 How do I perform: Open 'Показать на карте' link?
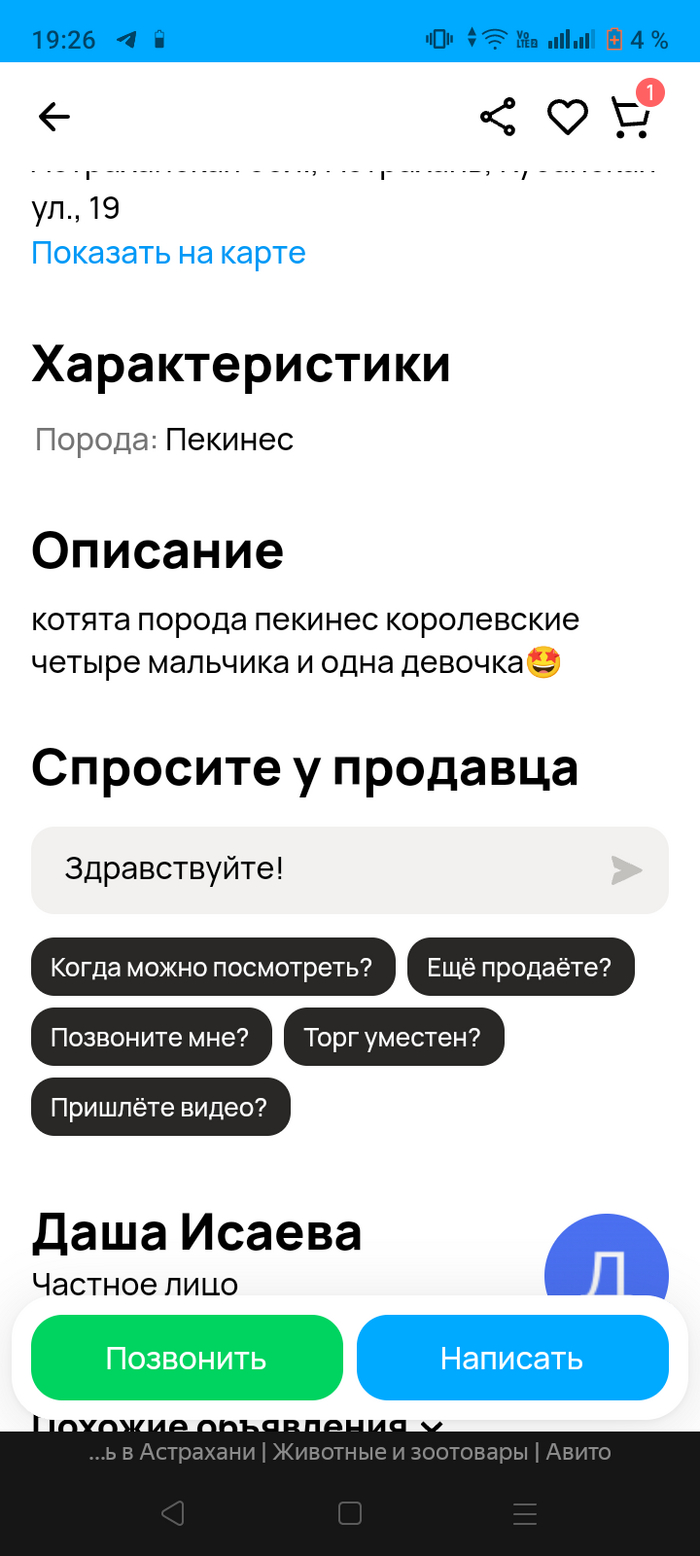point(168,253)
